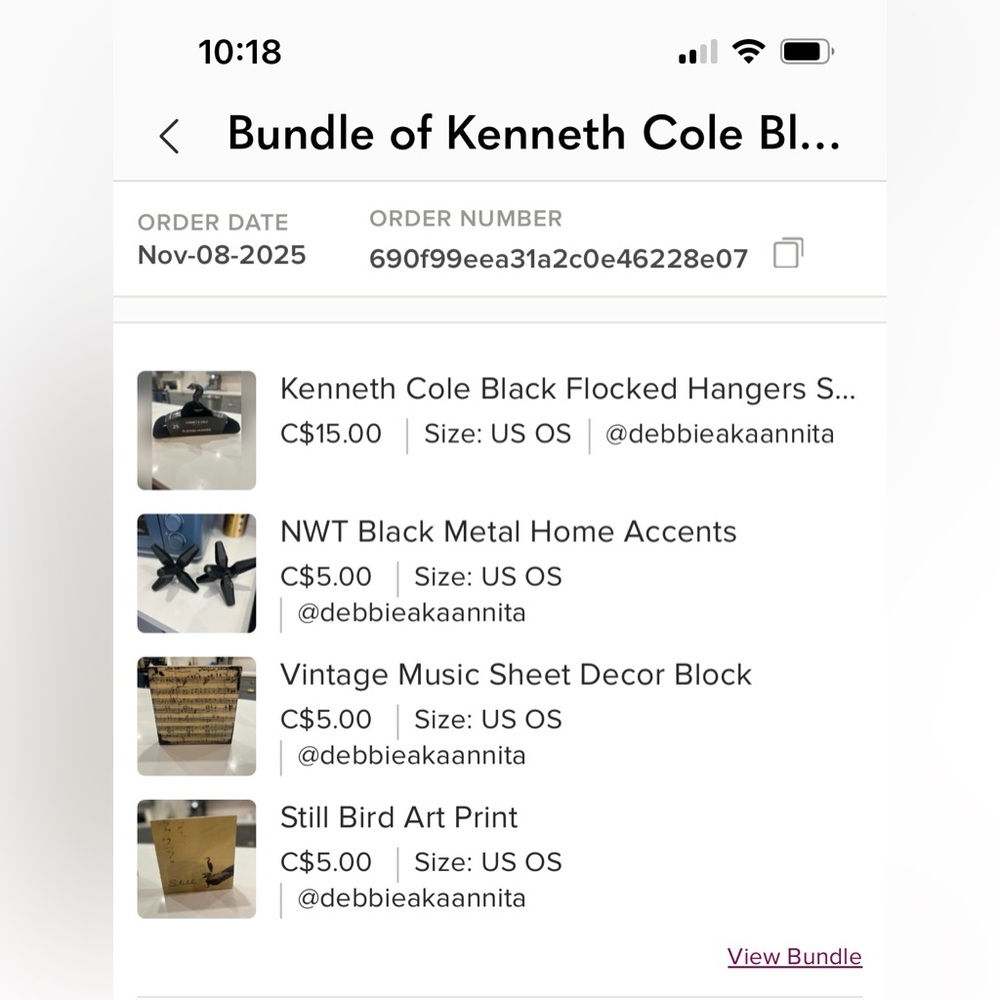Go back from the bundle order page
Viewport: 1000px width, 1000px height.
[x=169, y=136]
